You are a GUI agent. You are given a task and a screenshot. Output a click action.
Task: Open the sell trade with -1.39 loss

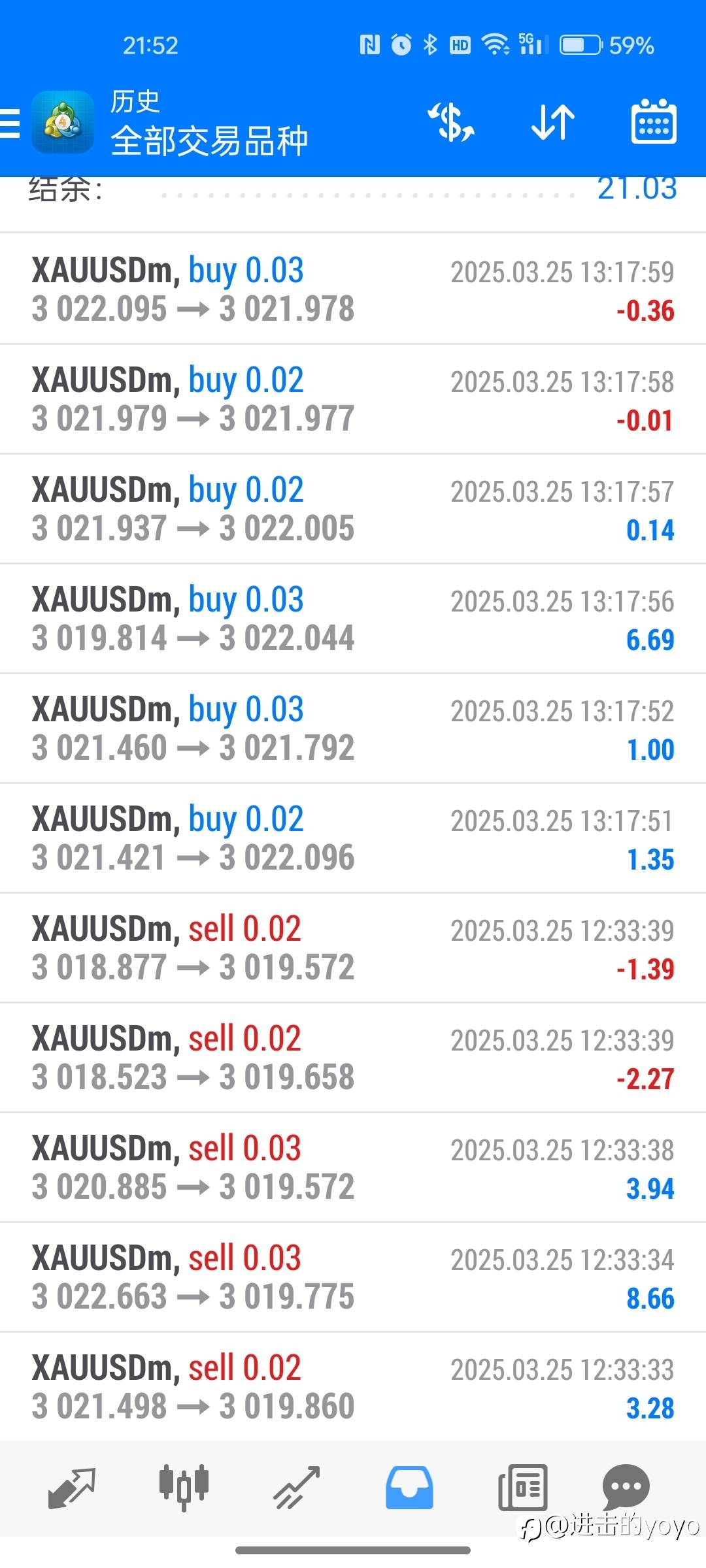(x=353, y=948)
